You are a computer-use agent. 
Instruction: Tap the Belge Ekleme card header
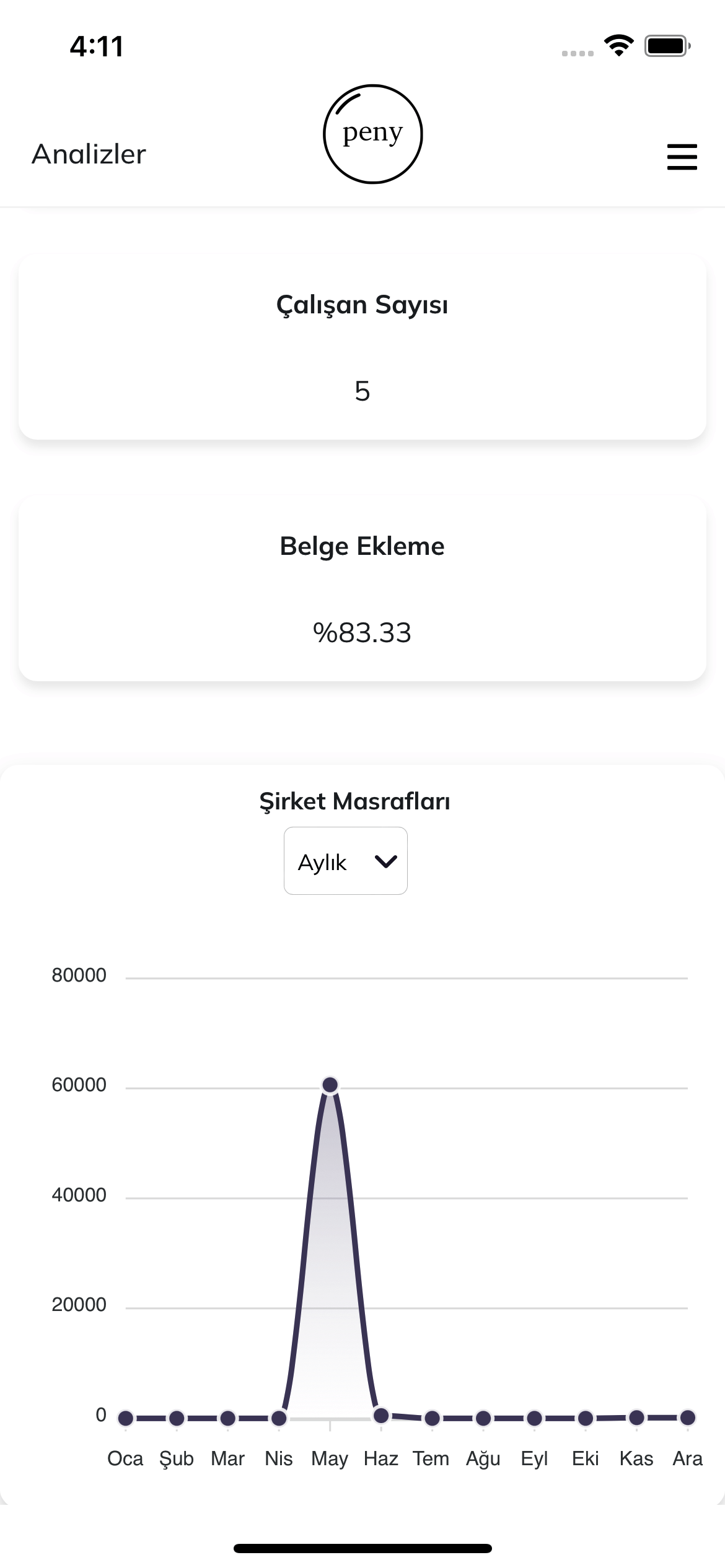click(362, 546)
